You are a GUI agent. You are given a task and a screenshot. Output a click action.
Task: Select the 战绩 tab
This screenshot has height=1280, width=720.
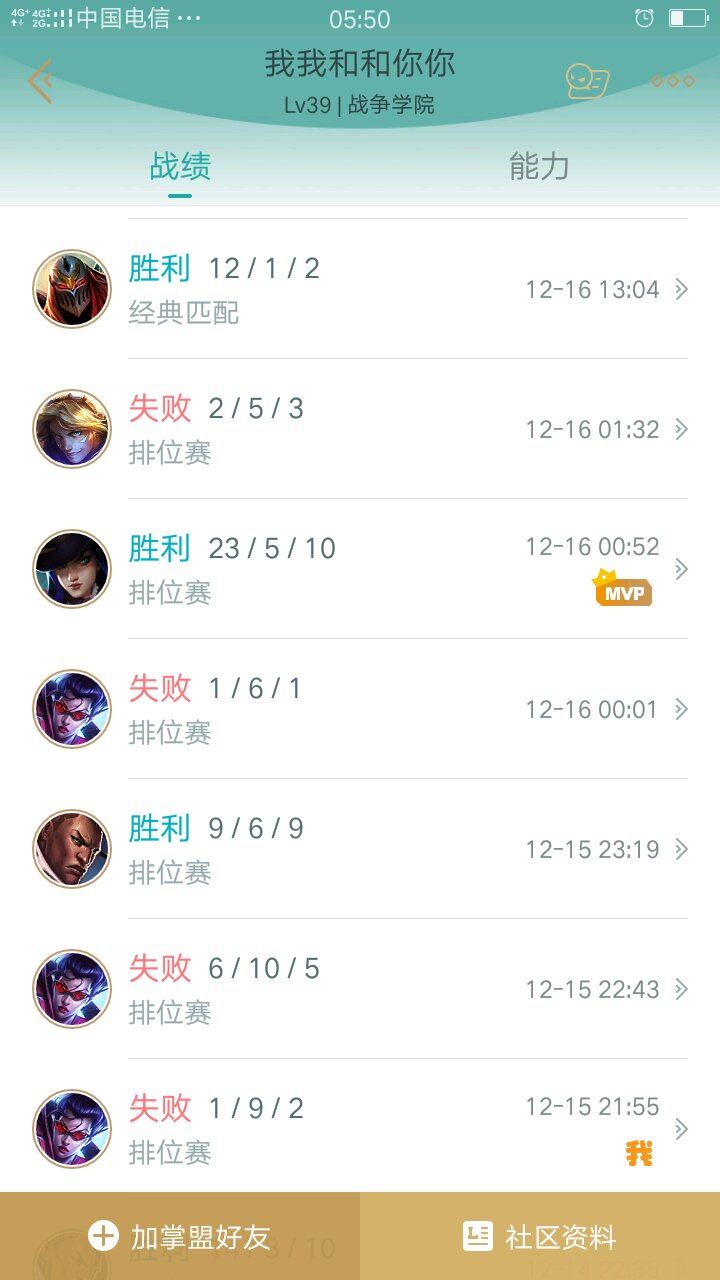[180, 167]
